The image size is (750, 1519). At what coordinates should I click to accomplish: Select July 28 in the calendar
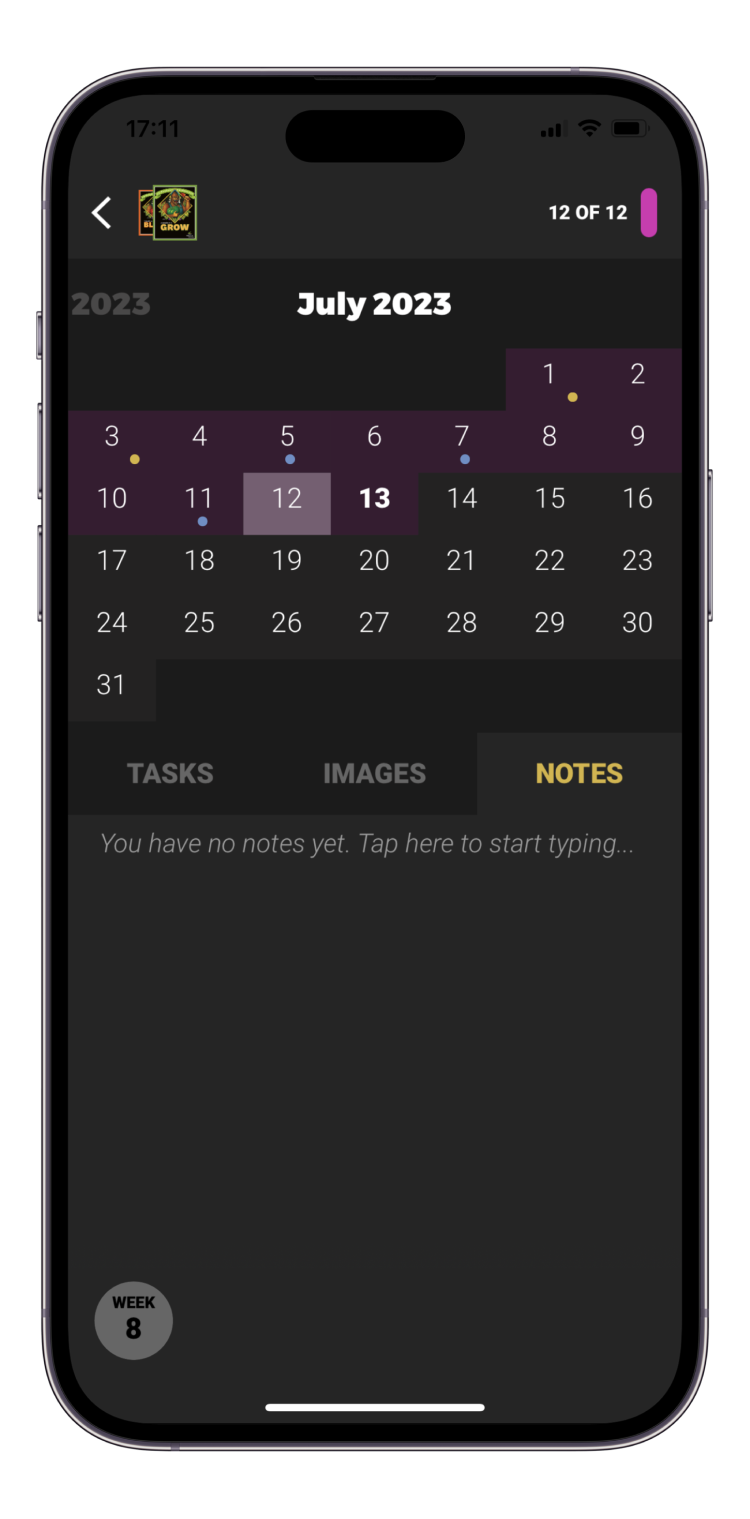(462, 622)
